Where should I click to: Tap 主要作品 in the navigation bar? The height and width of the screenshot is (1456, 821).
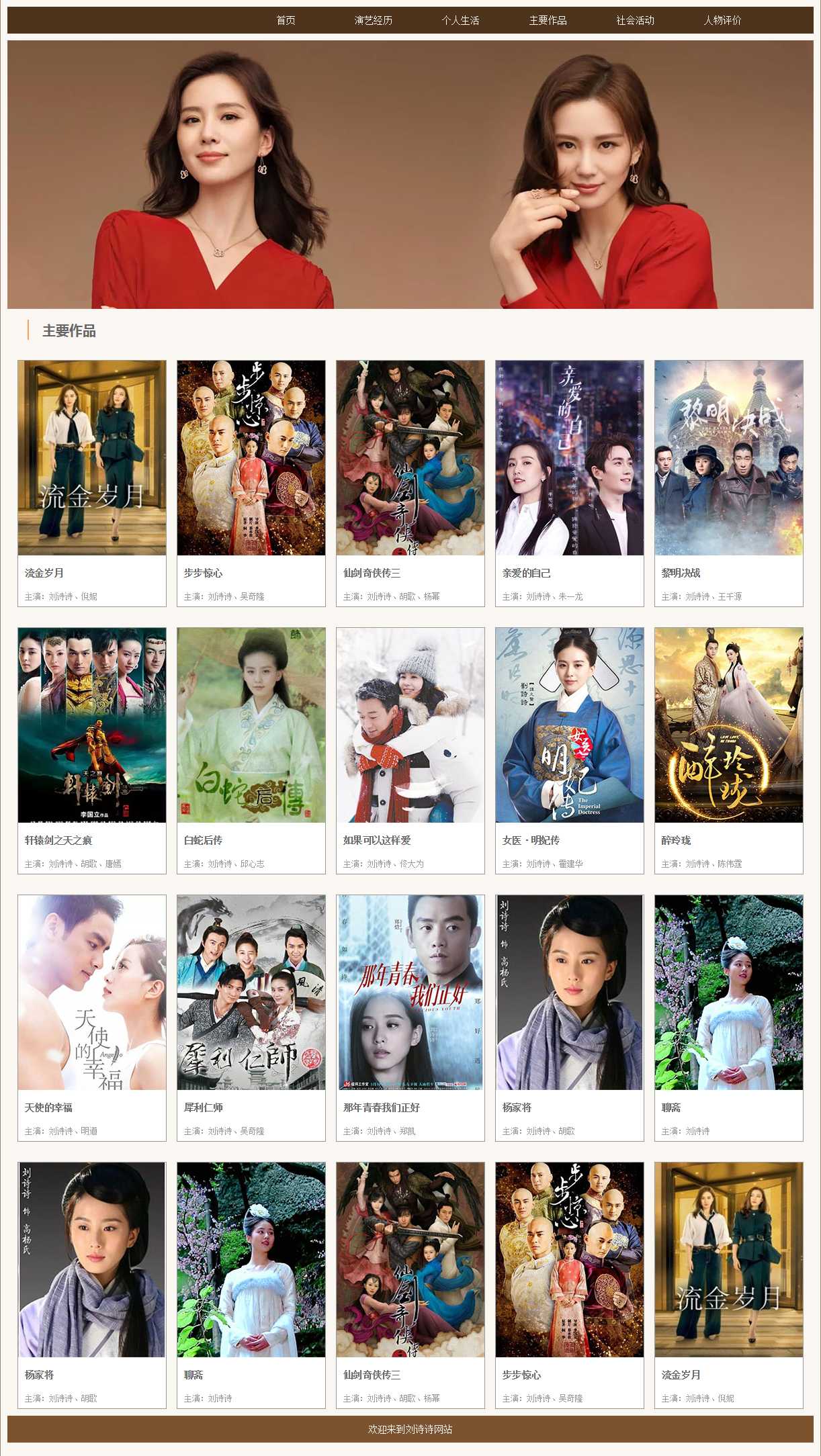548,20
